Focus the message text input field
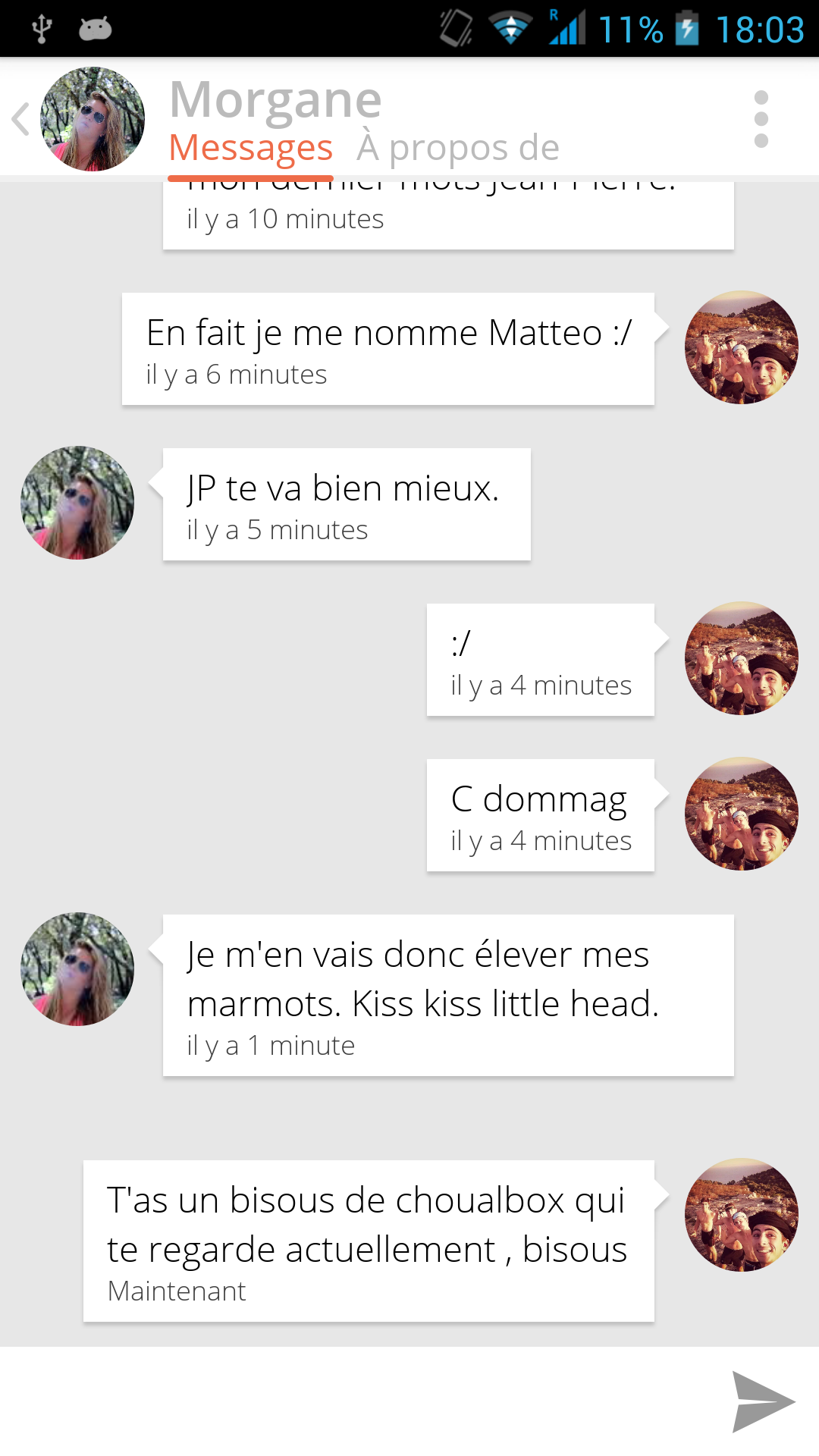Viewport: 819px width, 1456px height. point(356,1401)
